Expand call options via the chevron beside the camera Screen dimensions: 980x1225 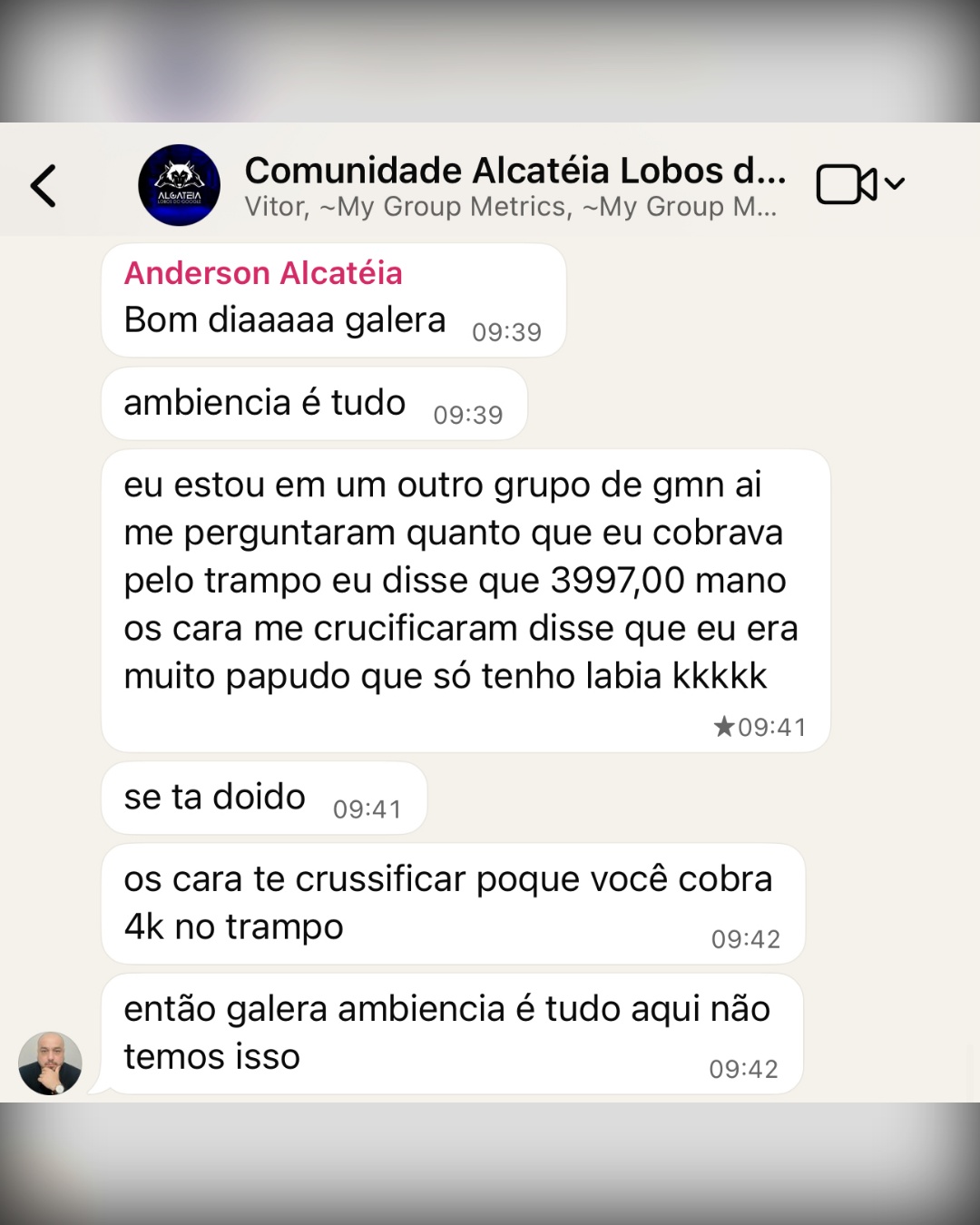pos(896,184)
